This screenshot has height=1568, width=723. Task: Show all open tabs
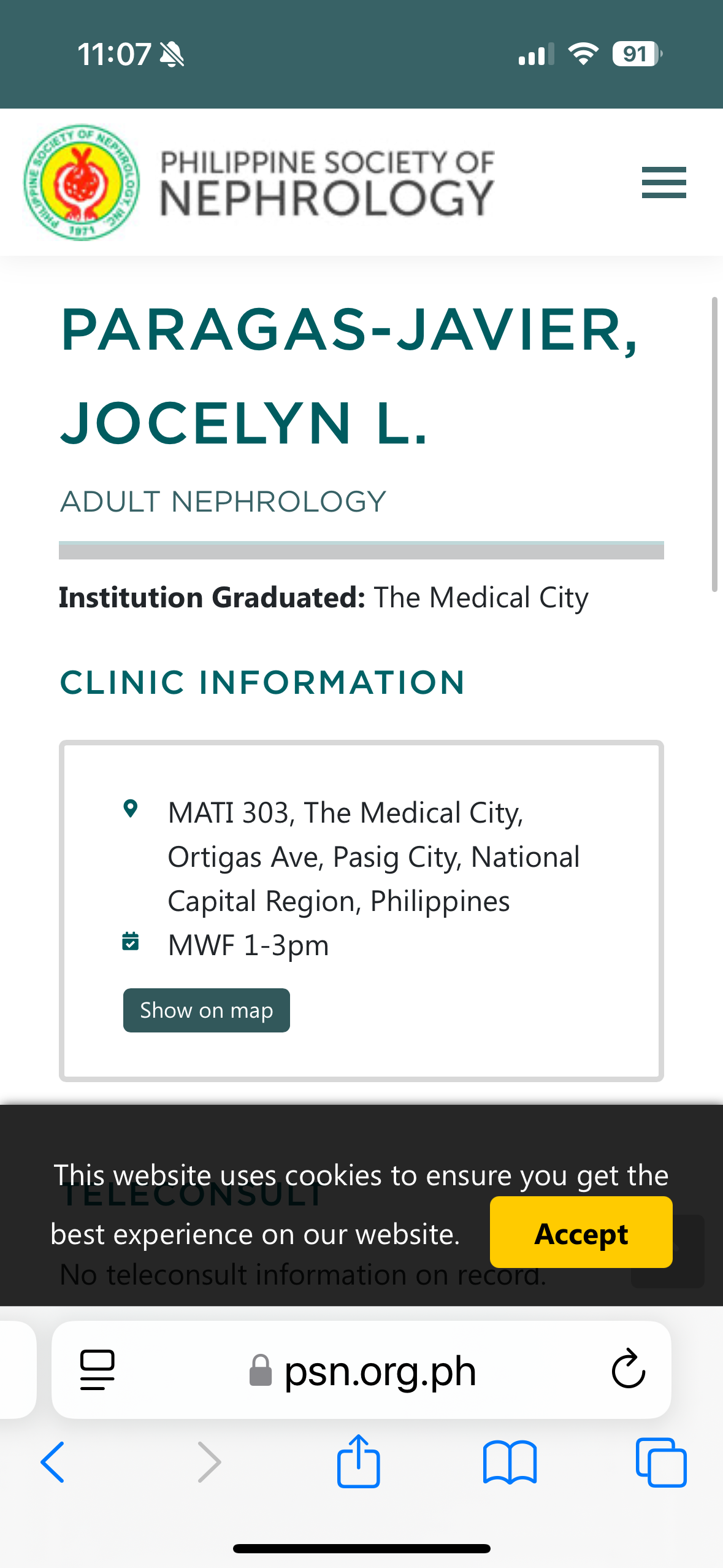[x=660, y=1462]
